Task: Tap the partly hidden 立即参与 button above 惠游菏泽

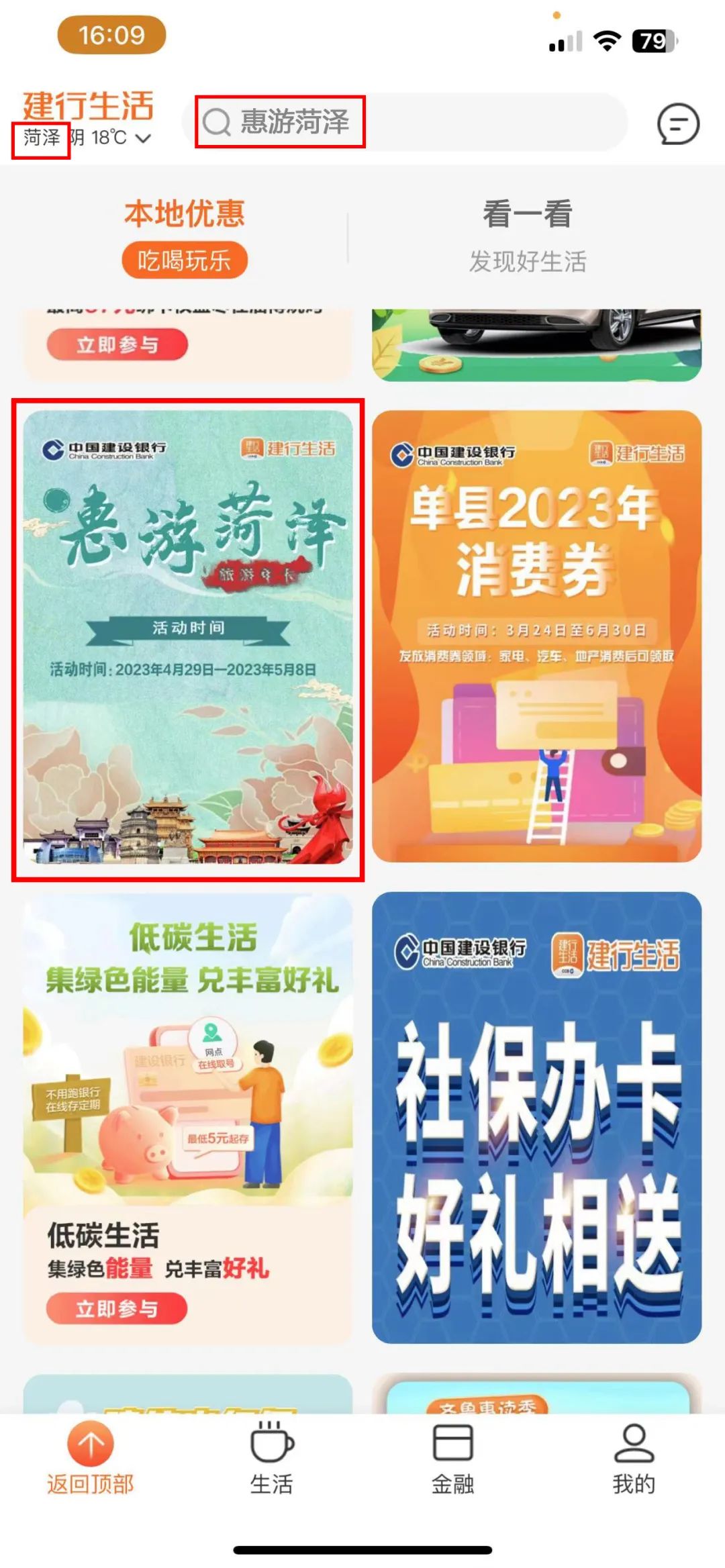Action: coord(117,345)
